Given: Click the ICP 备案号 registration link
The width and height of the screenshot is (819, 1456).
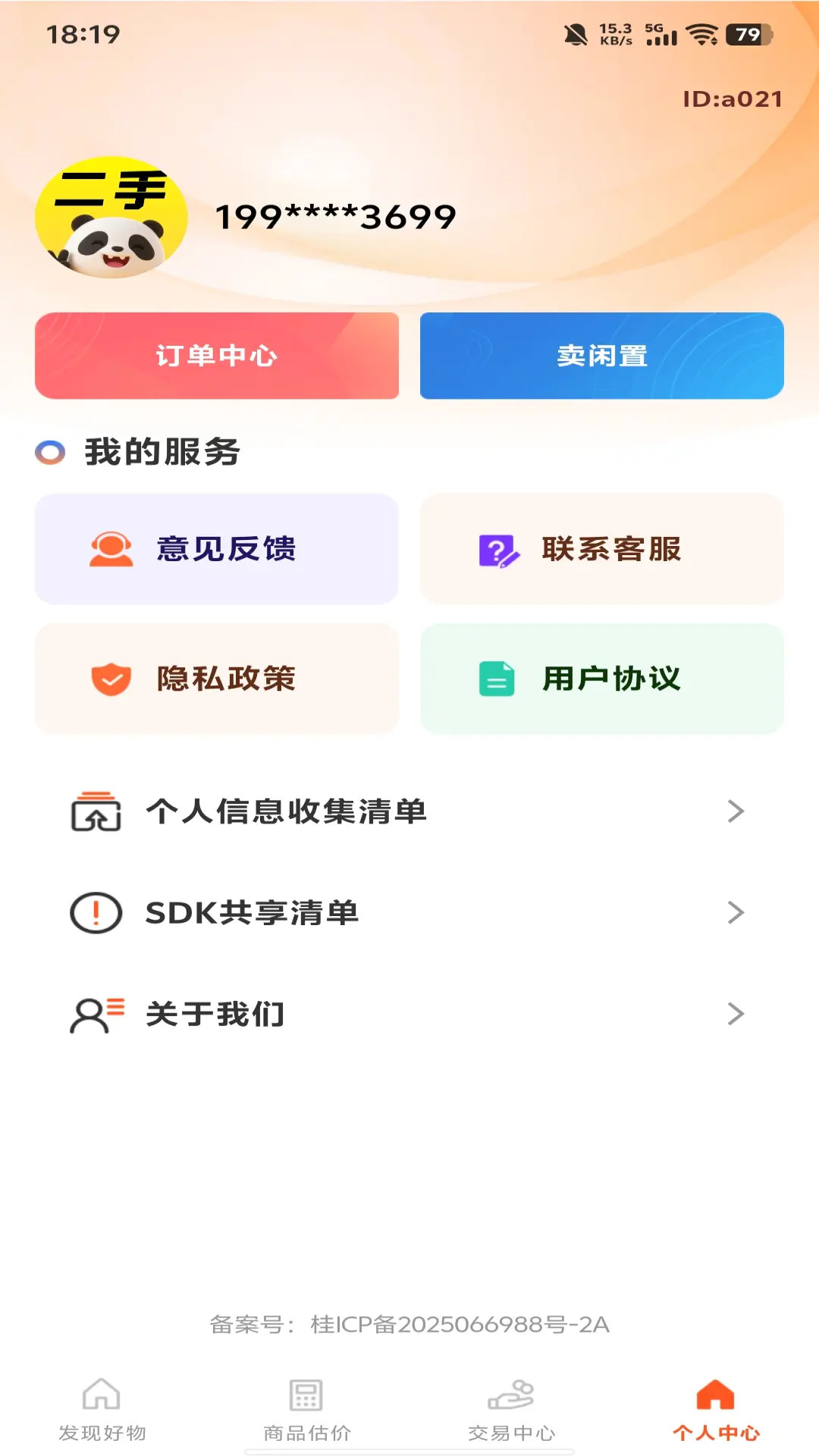Looking at the screenshot, I should pos(409,1323).
